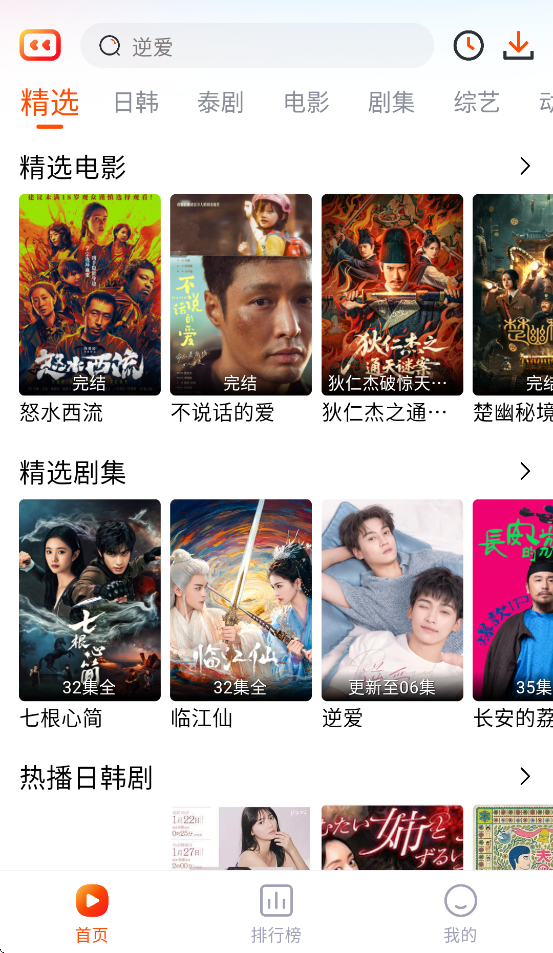
Task: Switch to the 排行榜 tab
Action: click(276, 913)
